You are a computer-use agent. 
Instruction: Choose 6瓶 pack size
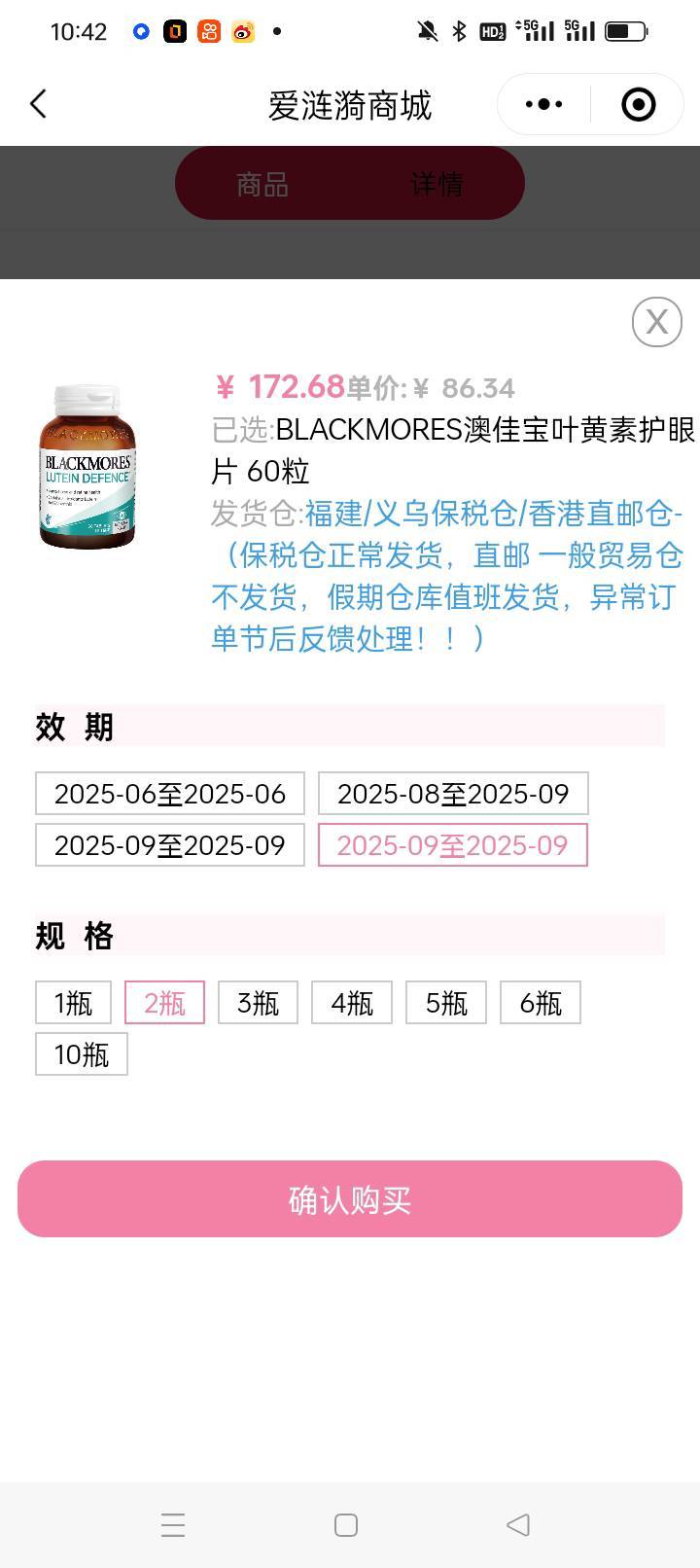tap(541, 1003)
